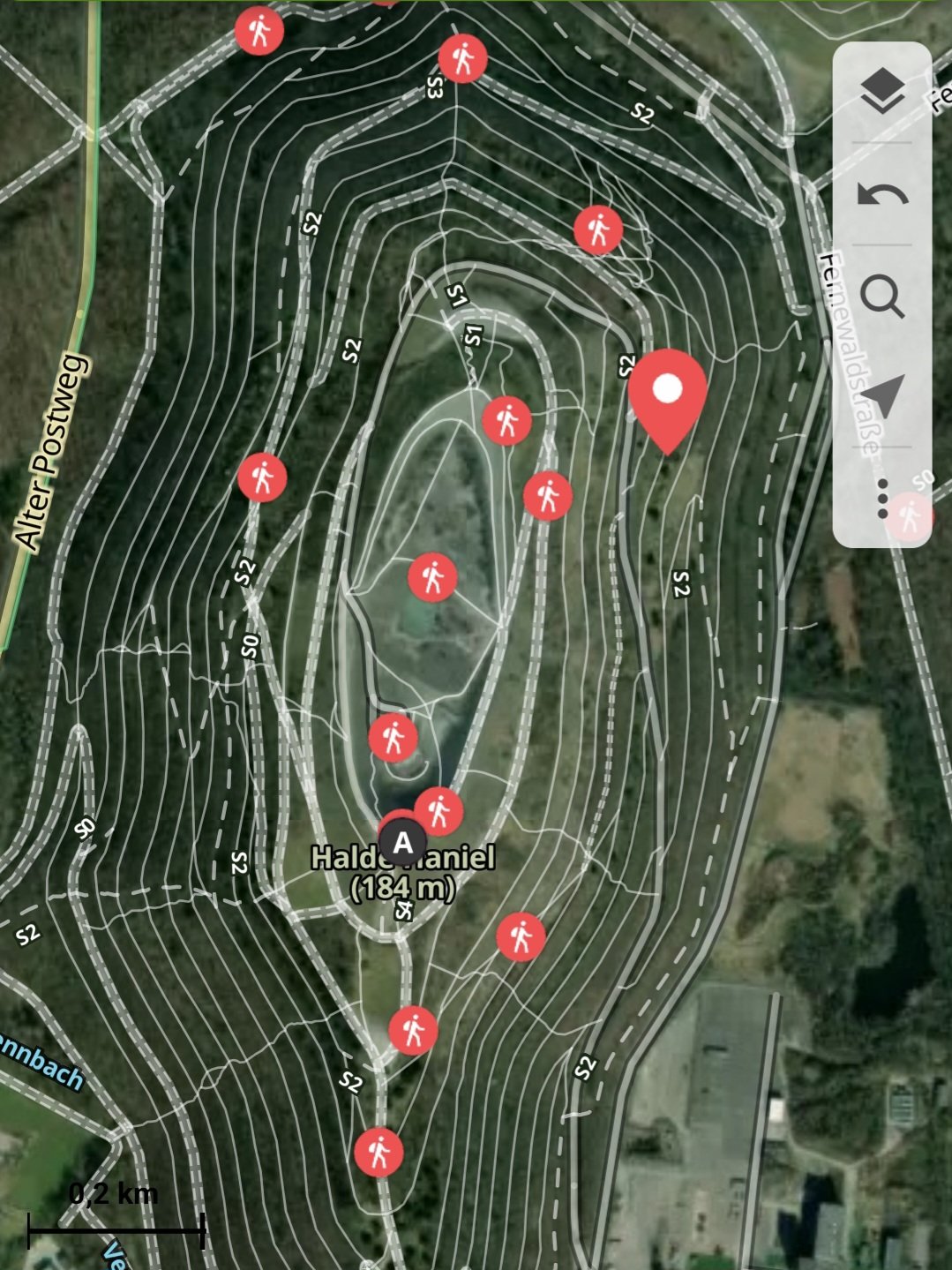952x1270 pixels.
Task: Center map on my location
Action: coord(881,397)
